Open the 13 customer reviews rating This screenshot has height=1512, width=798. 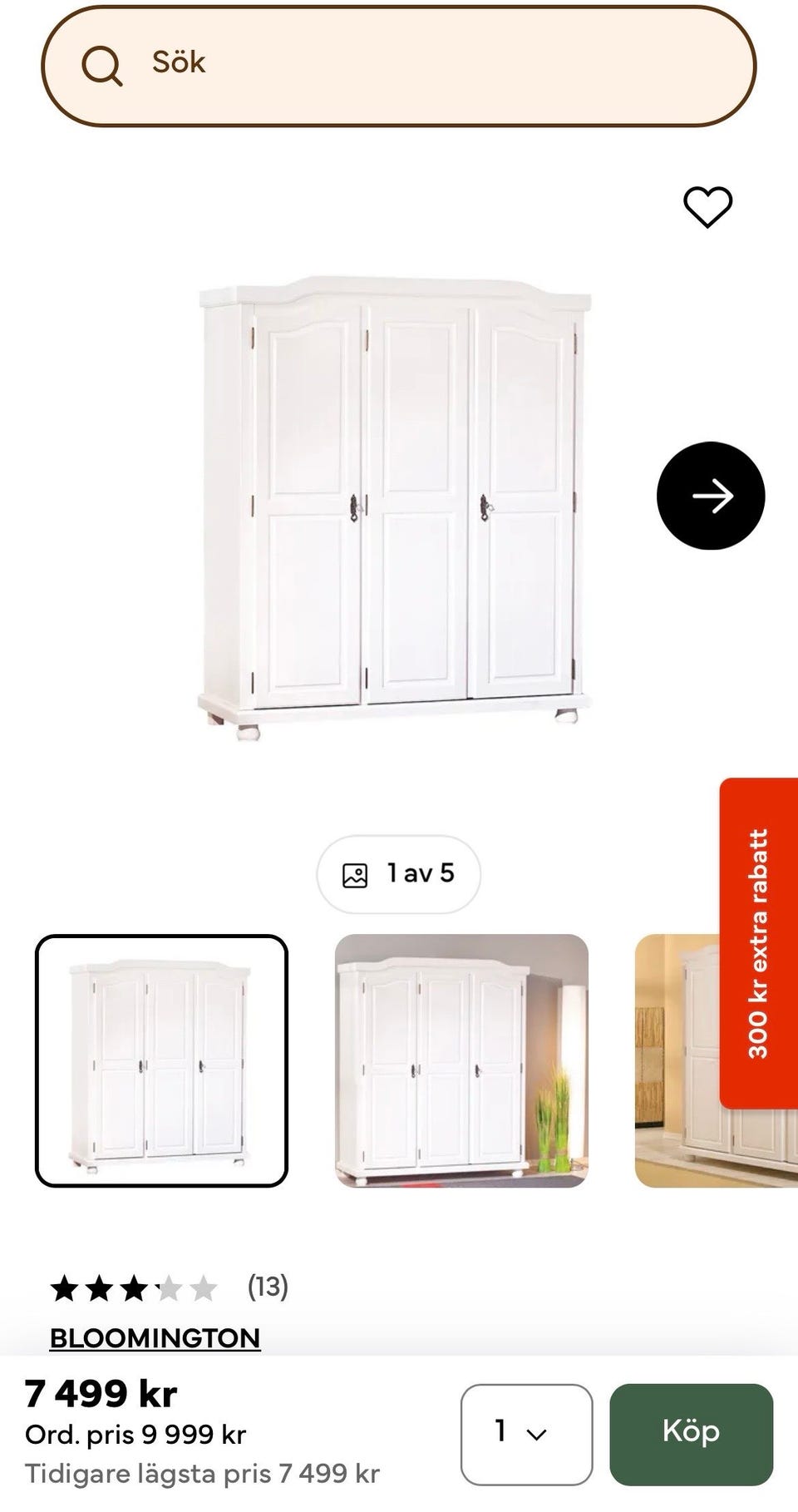point(170,1287)
